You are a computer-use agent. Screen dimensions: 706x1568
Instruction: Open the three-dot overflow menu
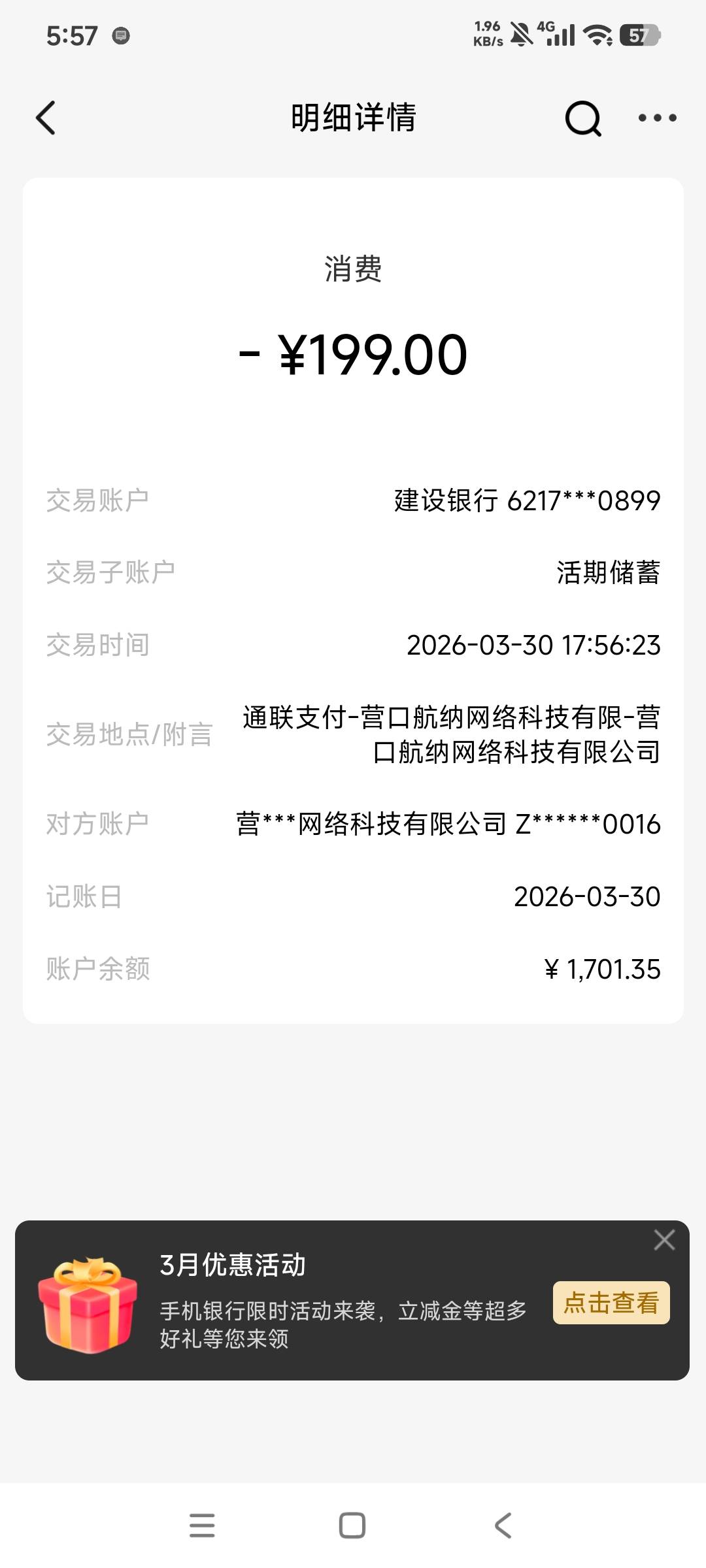coord(657,118)
